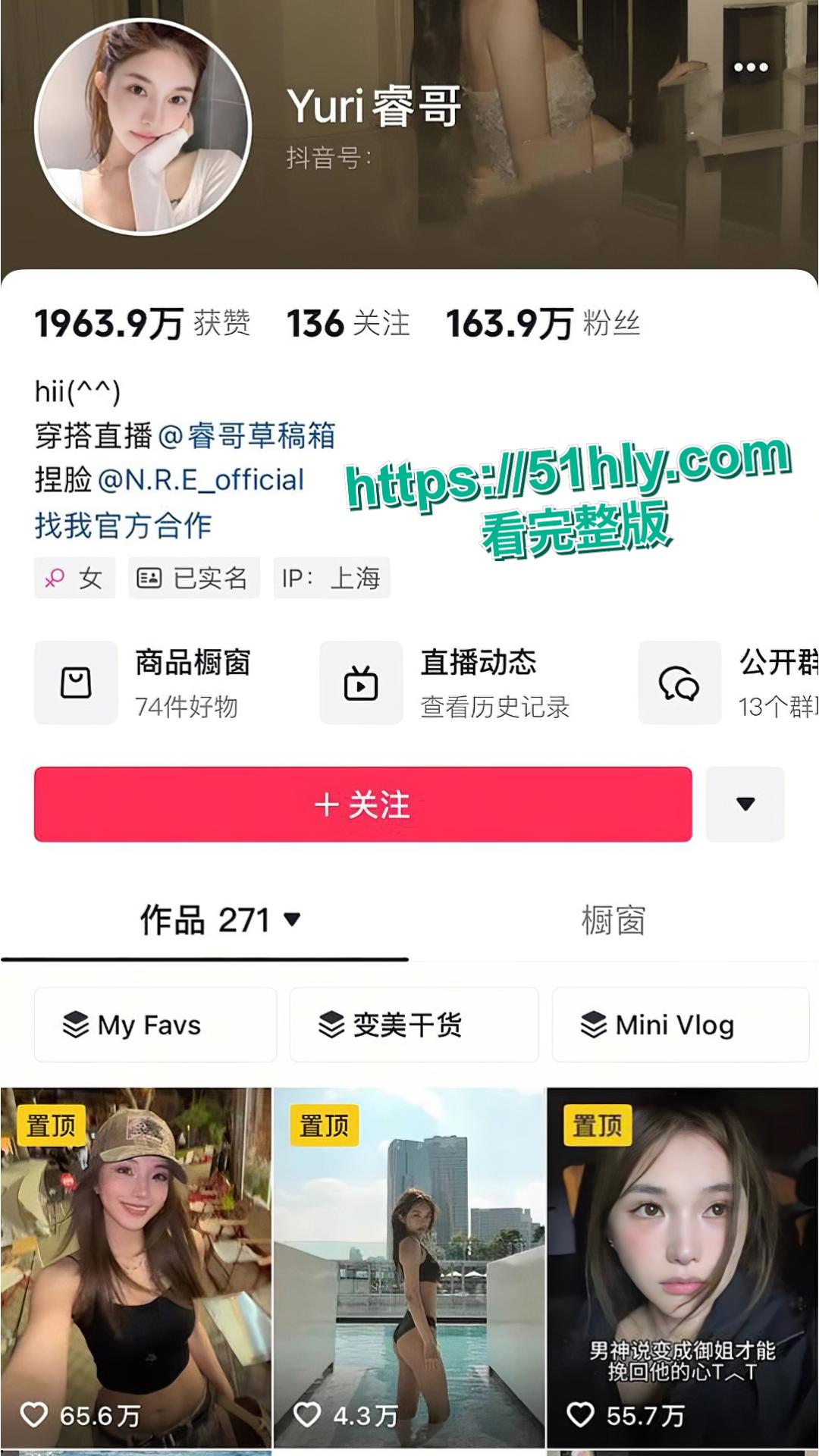Image resolution: width=819 pixels, height=1456 pixels.
Task: Play pinned video with 55.7万 likes
Action: pos(682,1266)
